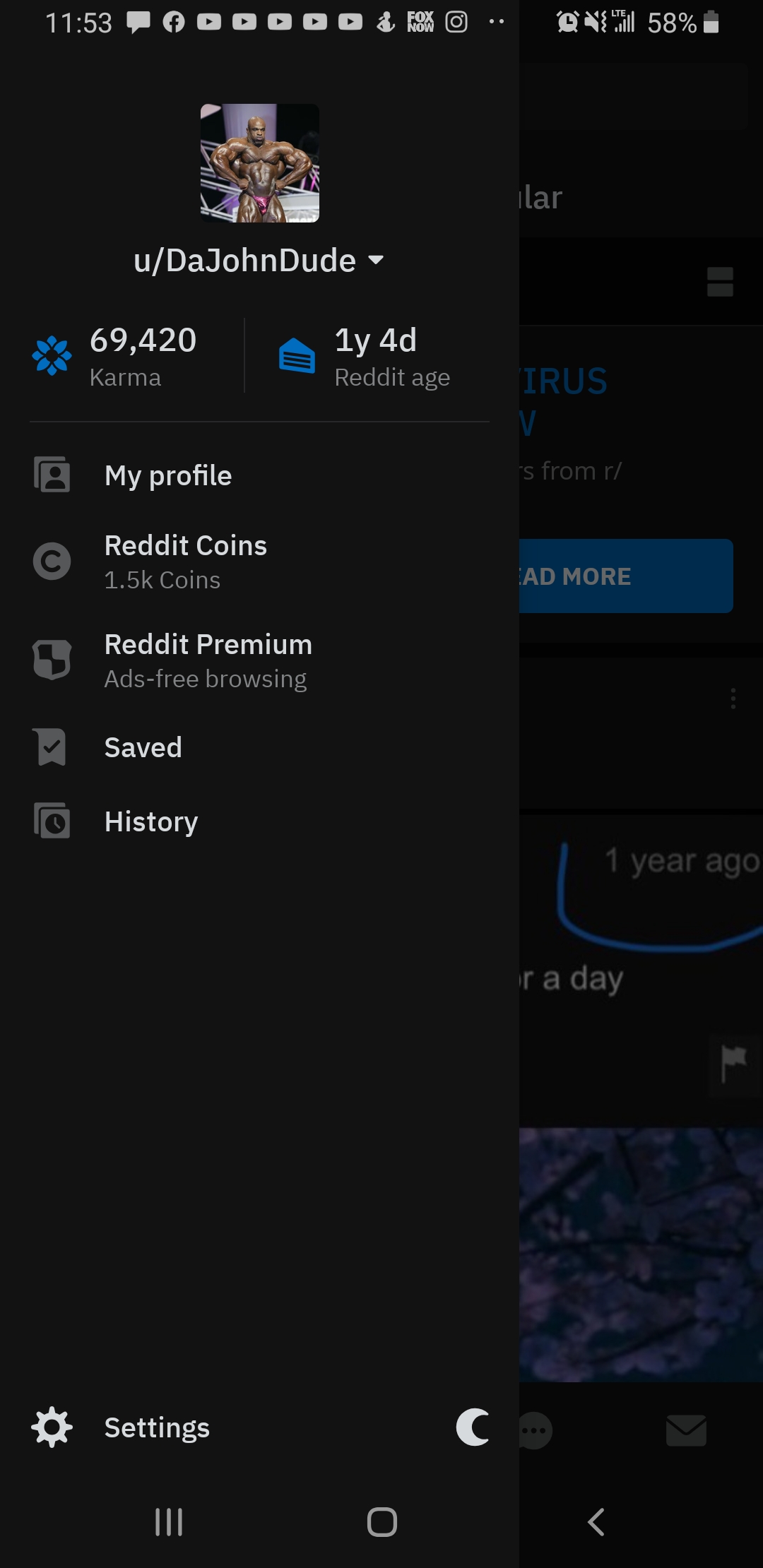Open Reddit Coins
The width and height of the screenshot is (763, 1568).
pyautogui.click(x=185, y=562)
